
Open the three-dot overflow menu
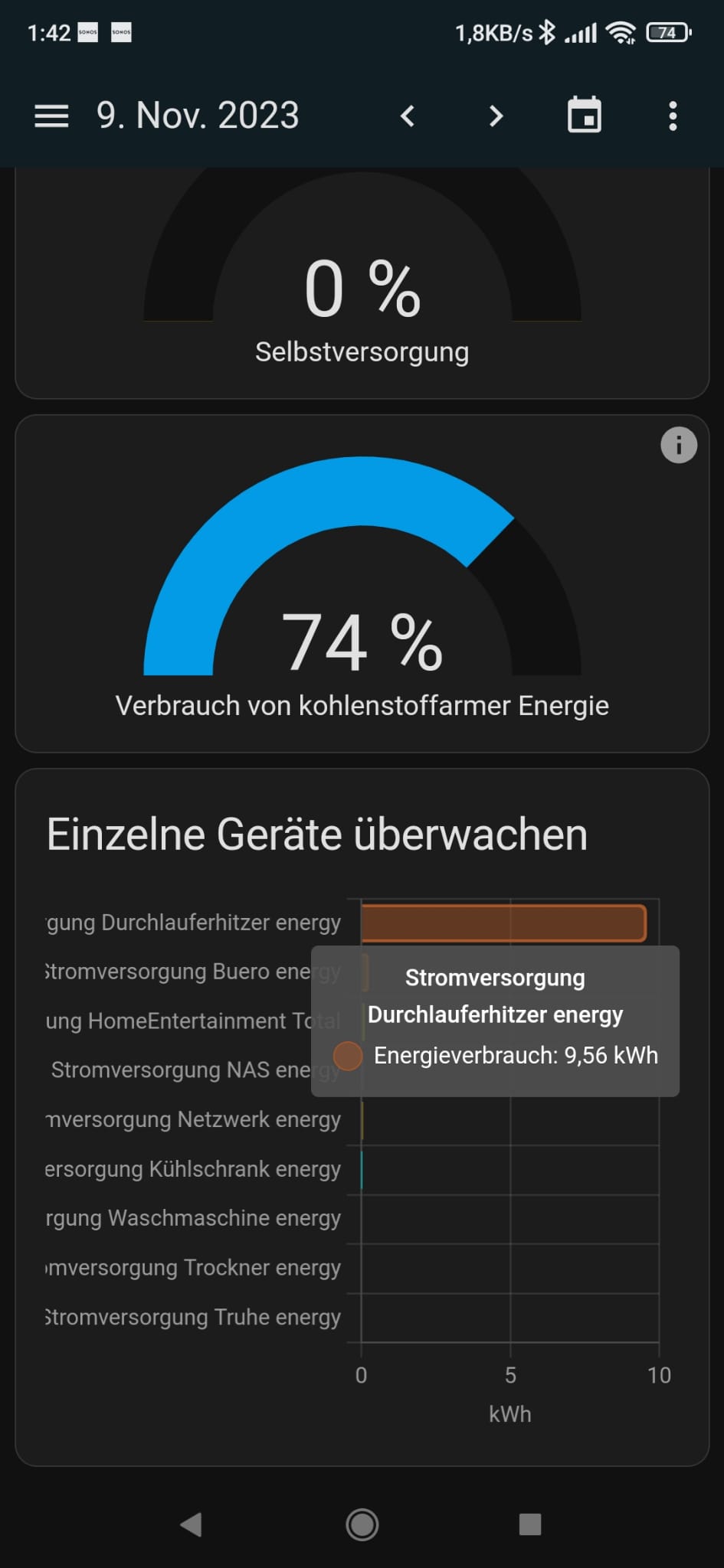[x=673, y=116]
